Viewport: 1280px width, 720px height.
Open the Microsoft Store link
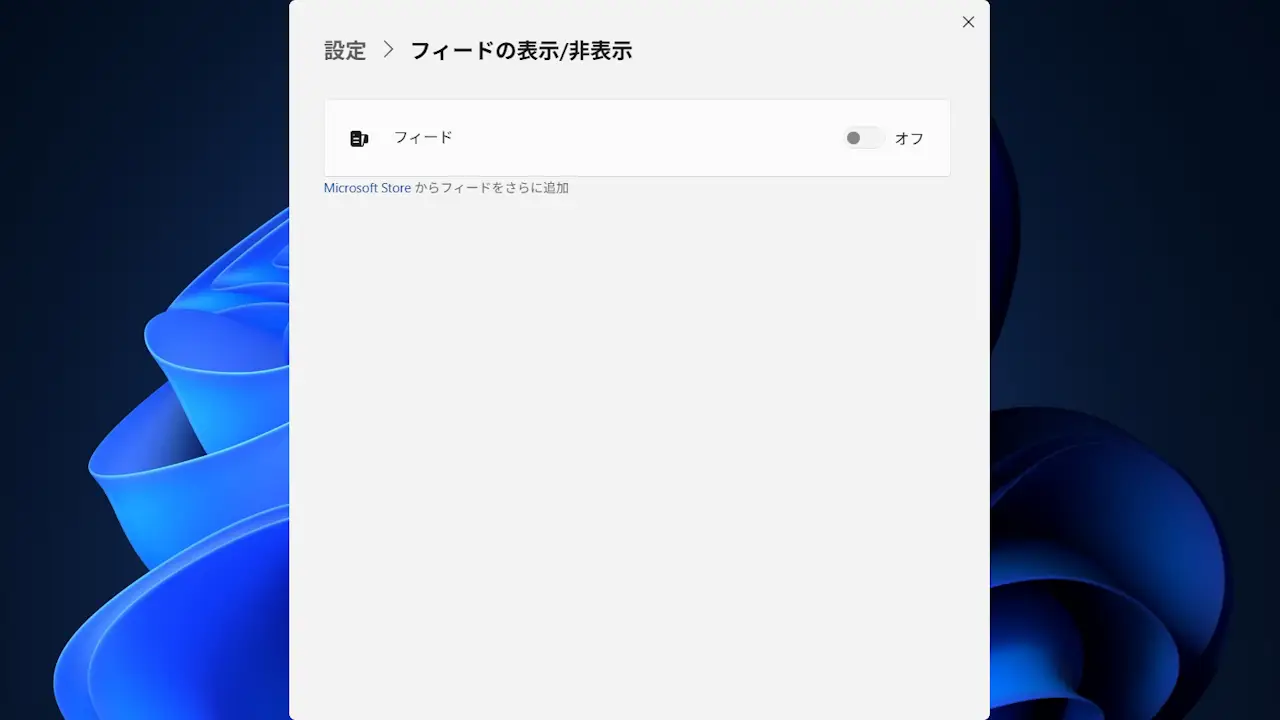pos(367,188)
